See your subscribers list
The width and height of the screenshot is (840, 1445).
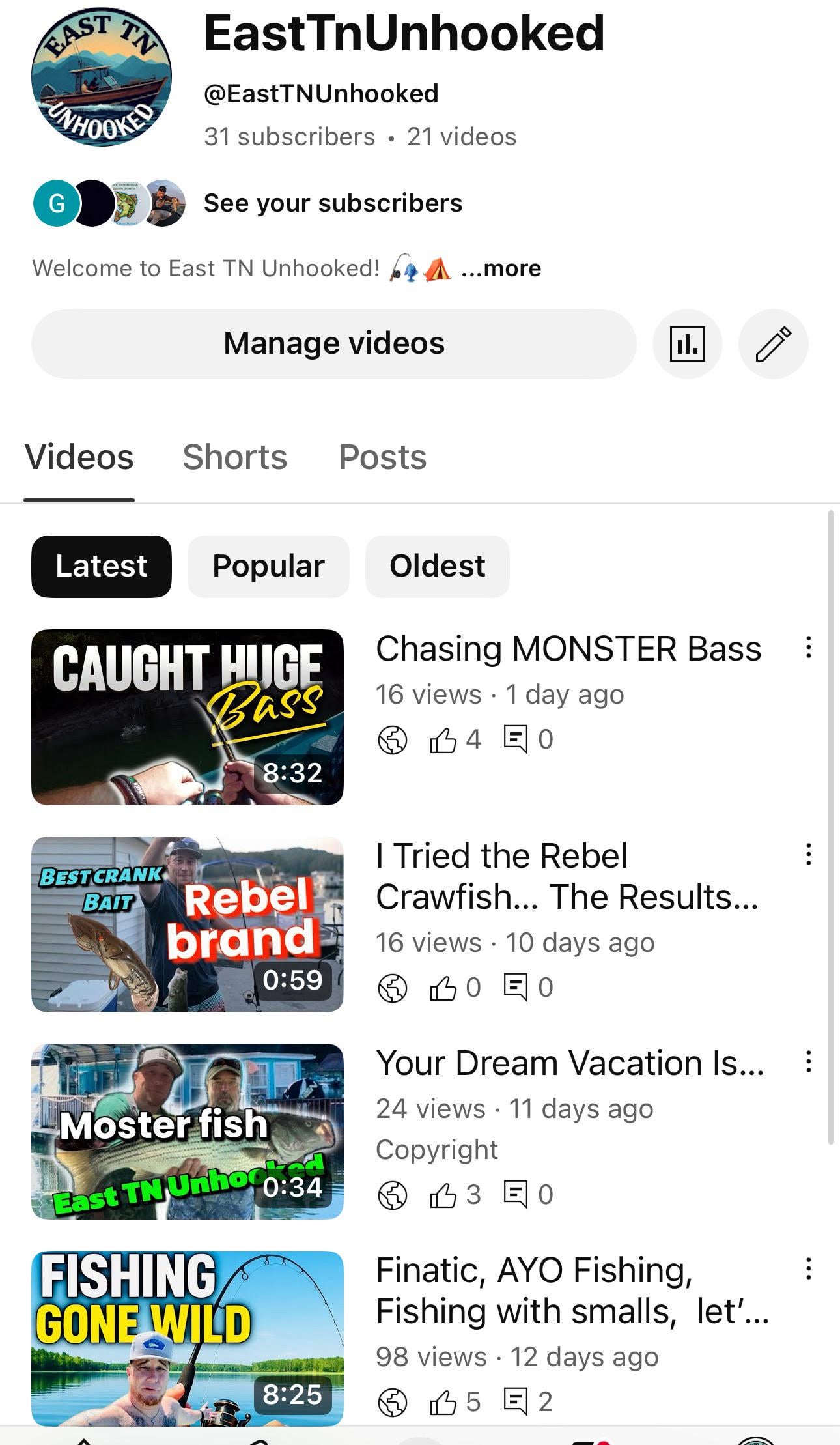[x=333, y=203]
